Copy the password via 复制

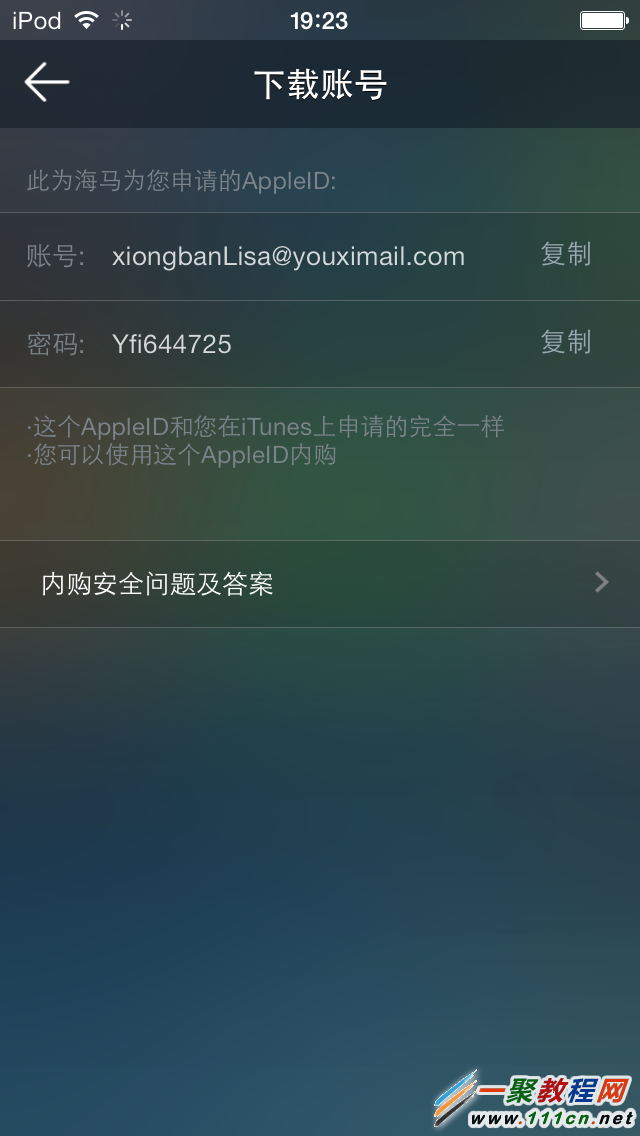tap(566, 343)
